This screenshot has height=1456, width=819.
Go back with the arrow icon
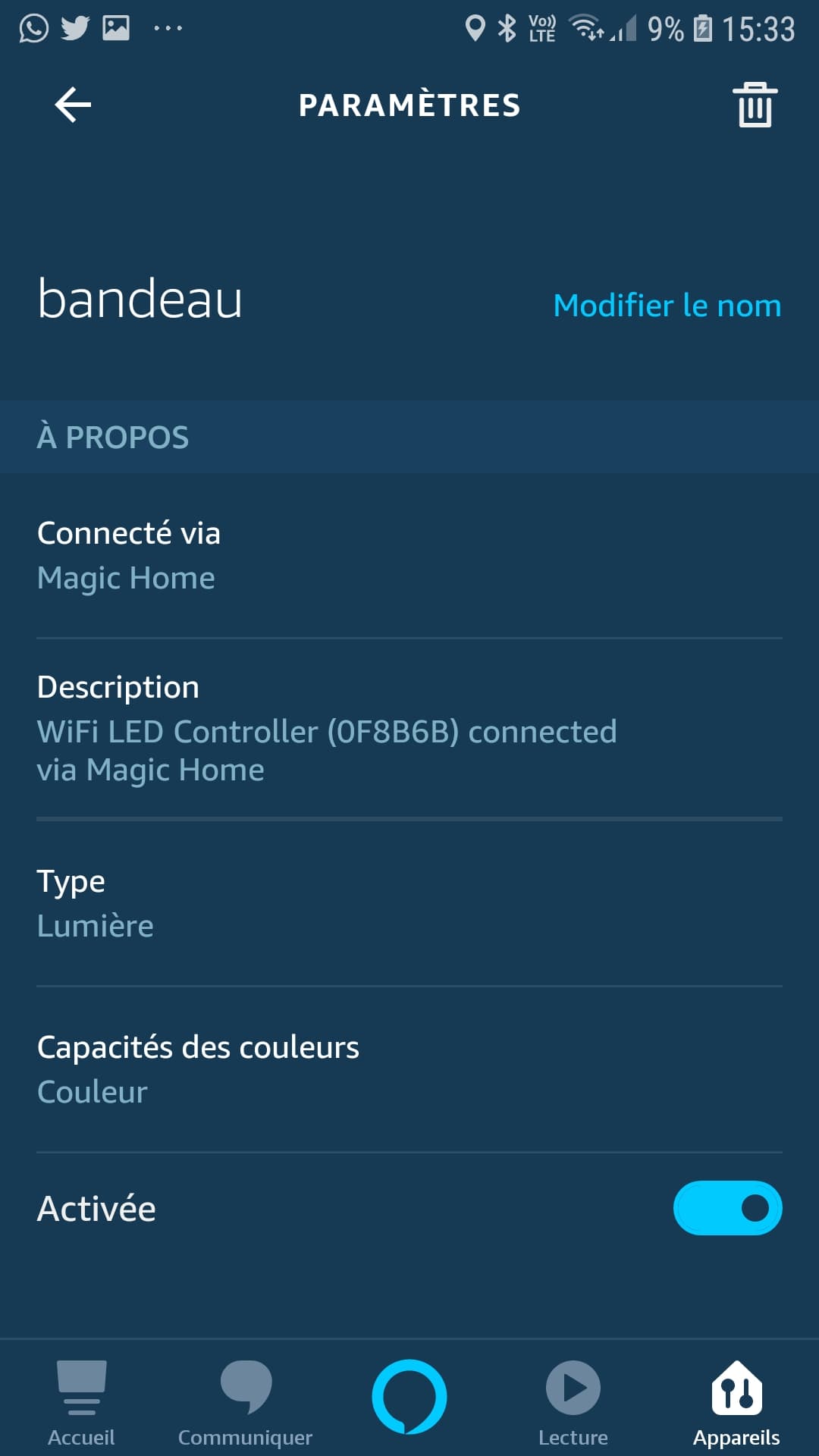73,105
